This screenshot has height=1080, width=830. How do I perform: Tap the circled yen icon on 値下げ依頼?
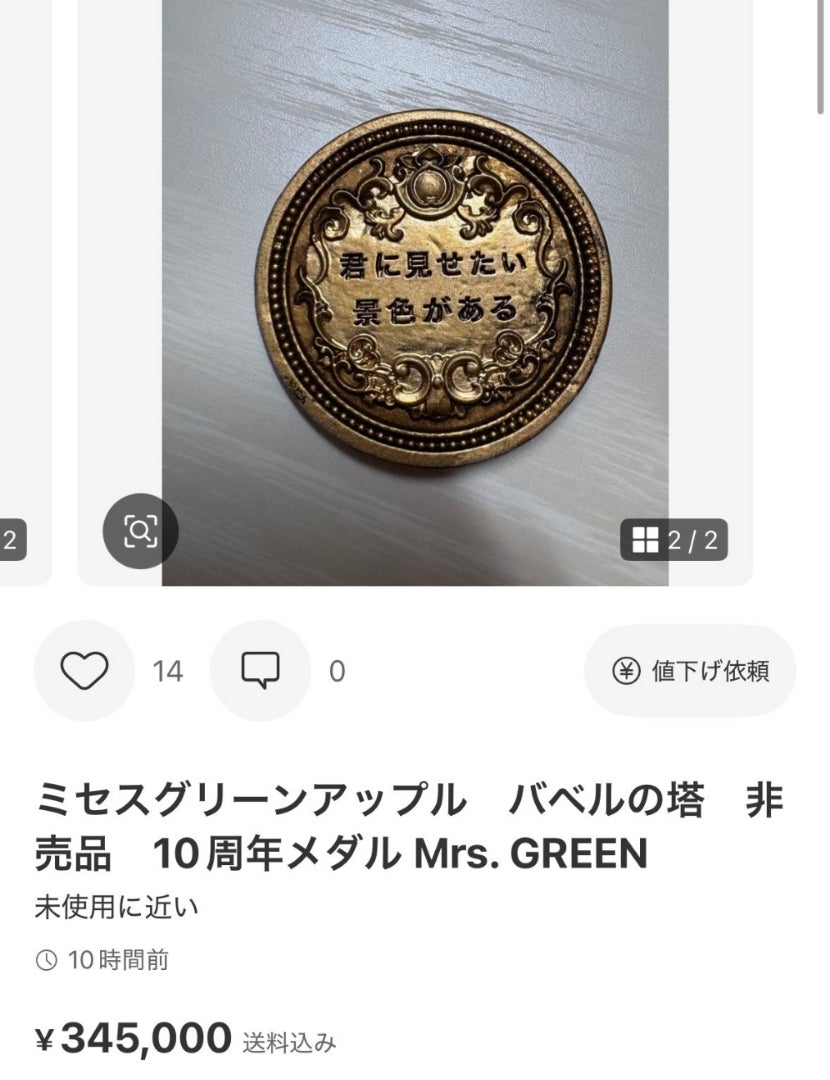(x=626, y=668)
